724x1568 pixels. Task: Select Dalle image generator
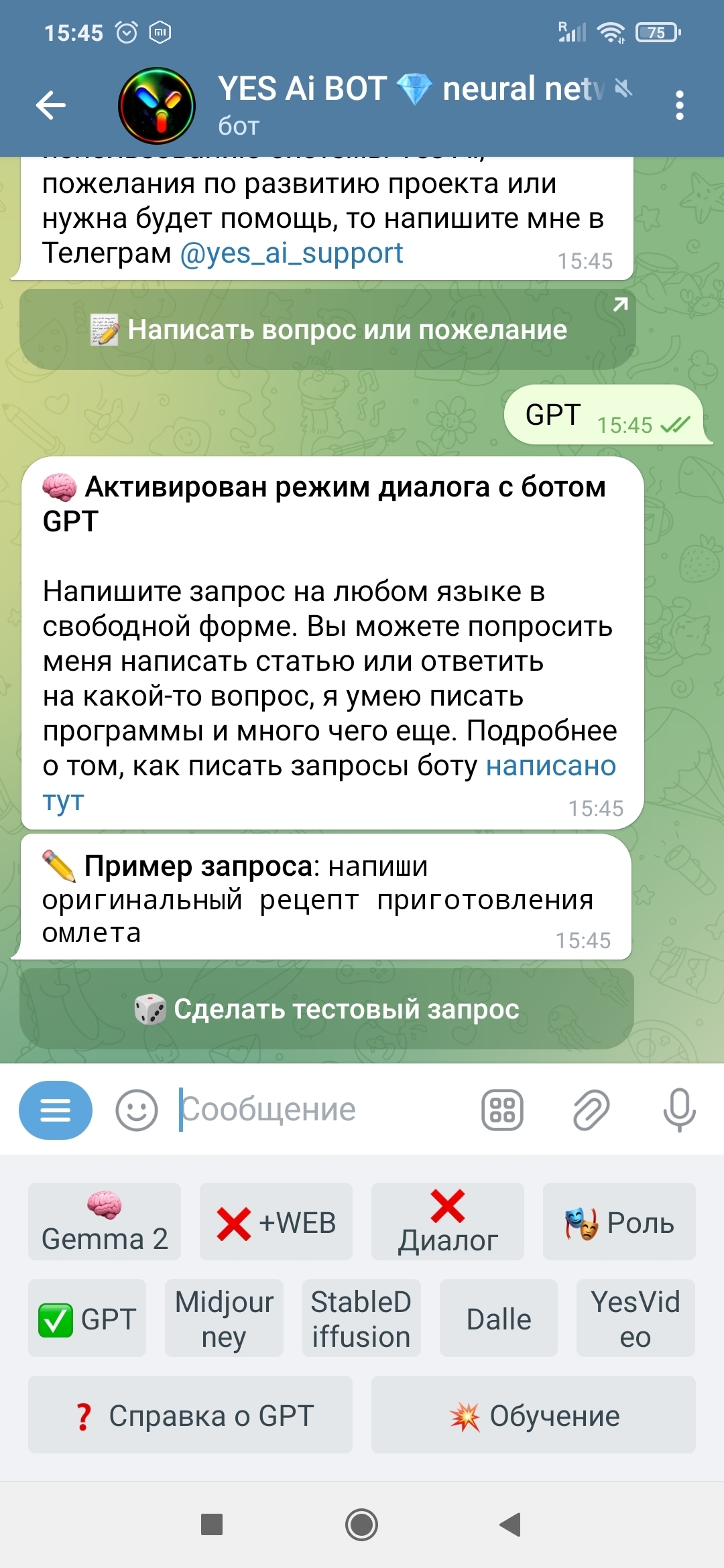click(x=499, y=1318)
